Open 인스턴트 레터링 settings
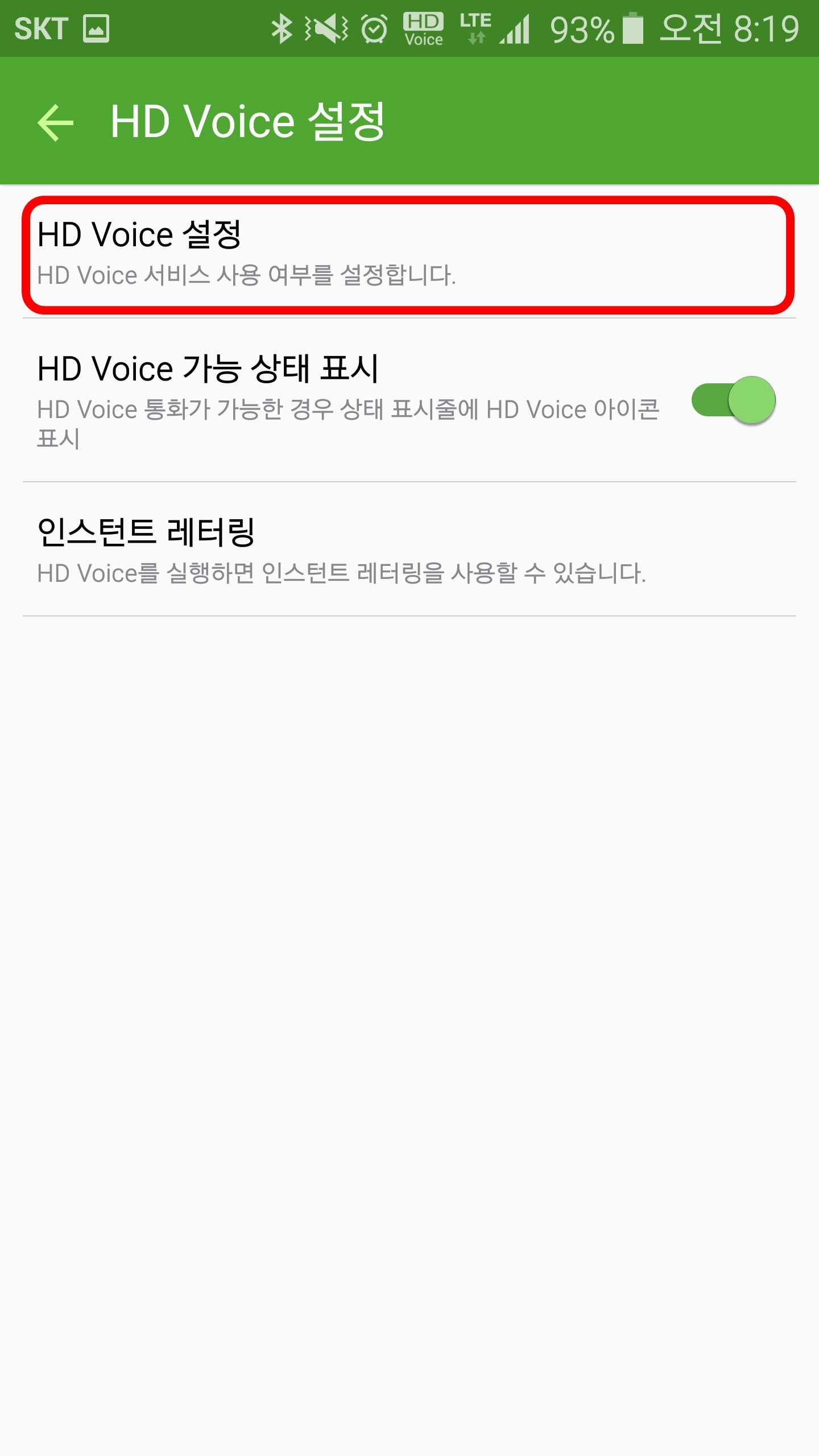The height and width of the screenshot is (1456, 819). pyautogui.click(x=409, y=549)
